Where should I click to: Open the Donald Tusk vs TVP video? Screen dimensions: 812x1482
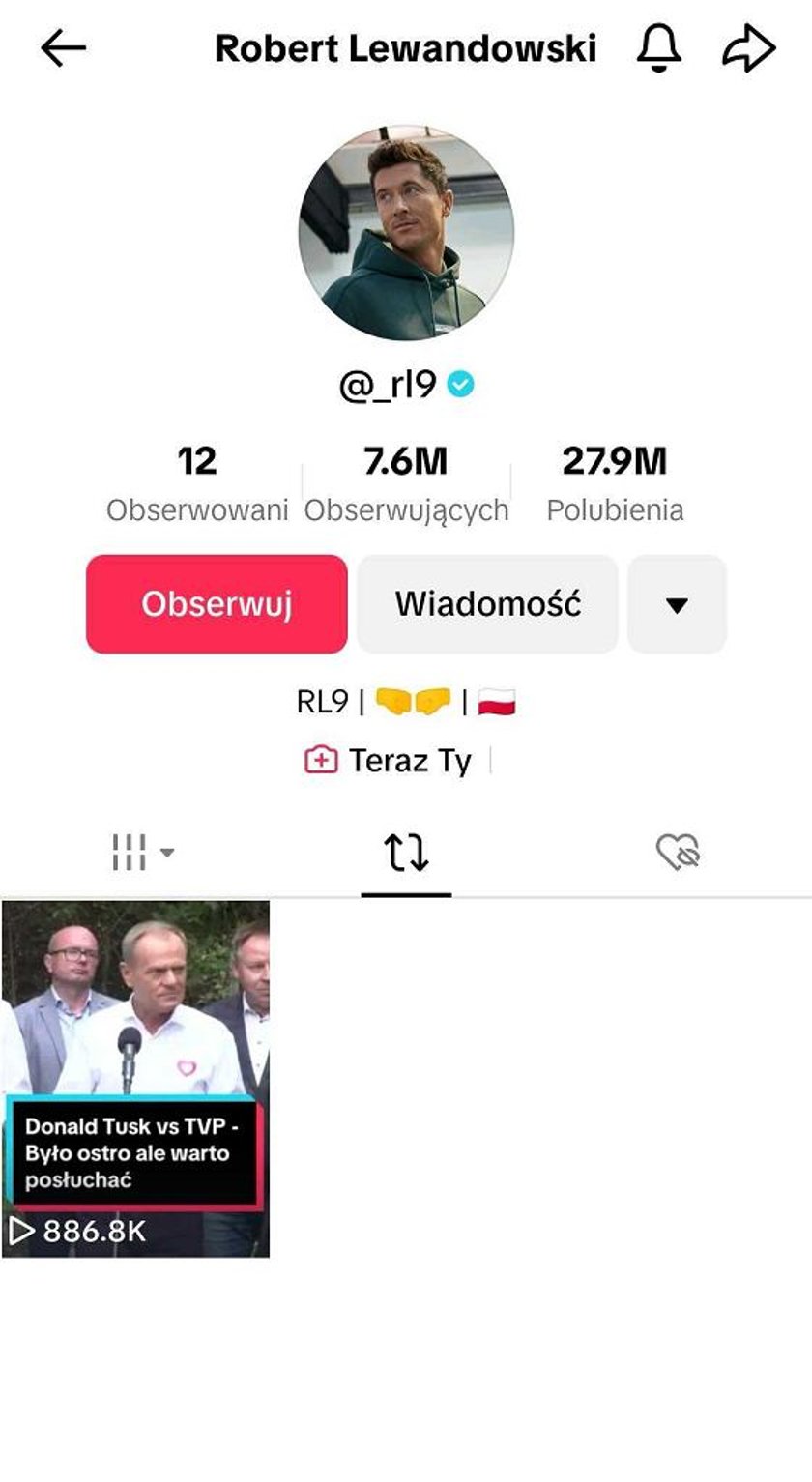[135, 1079]
